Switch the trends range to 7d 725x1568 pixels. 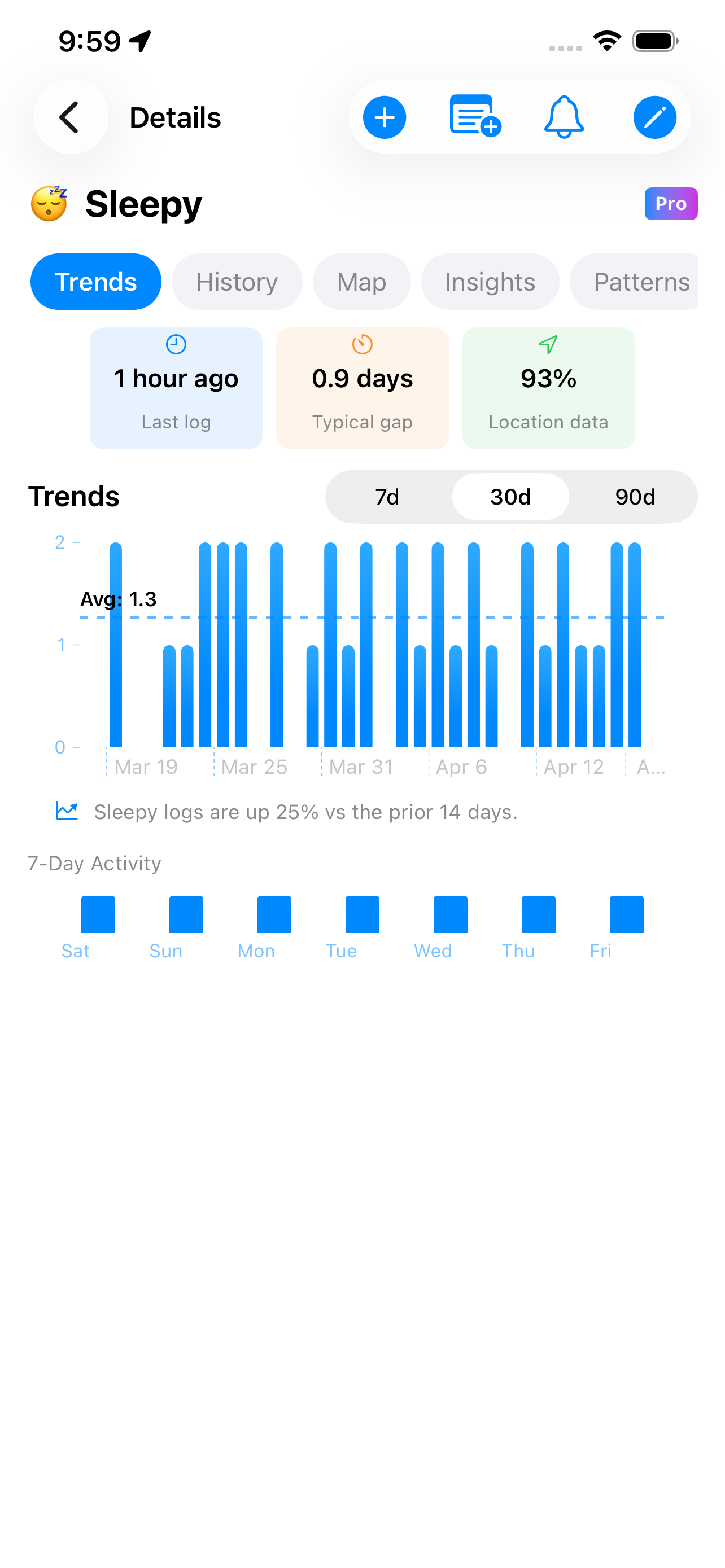pyautogui.click(x=388, y=496)
